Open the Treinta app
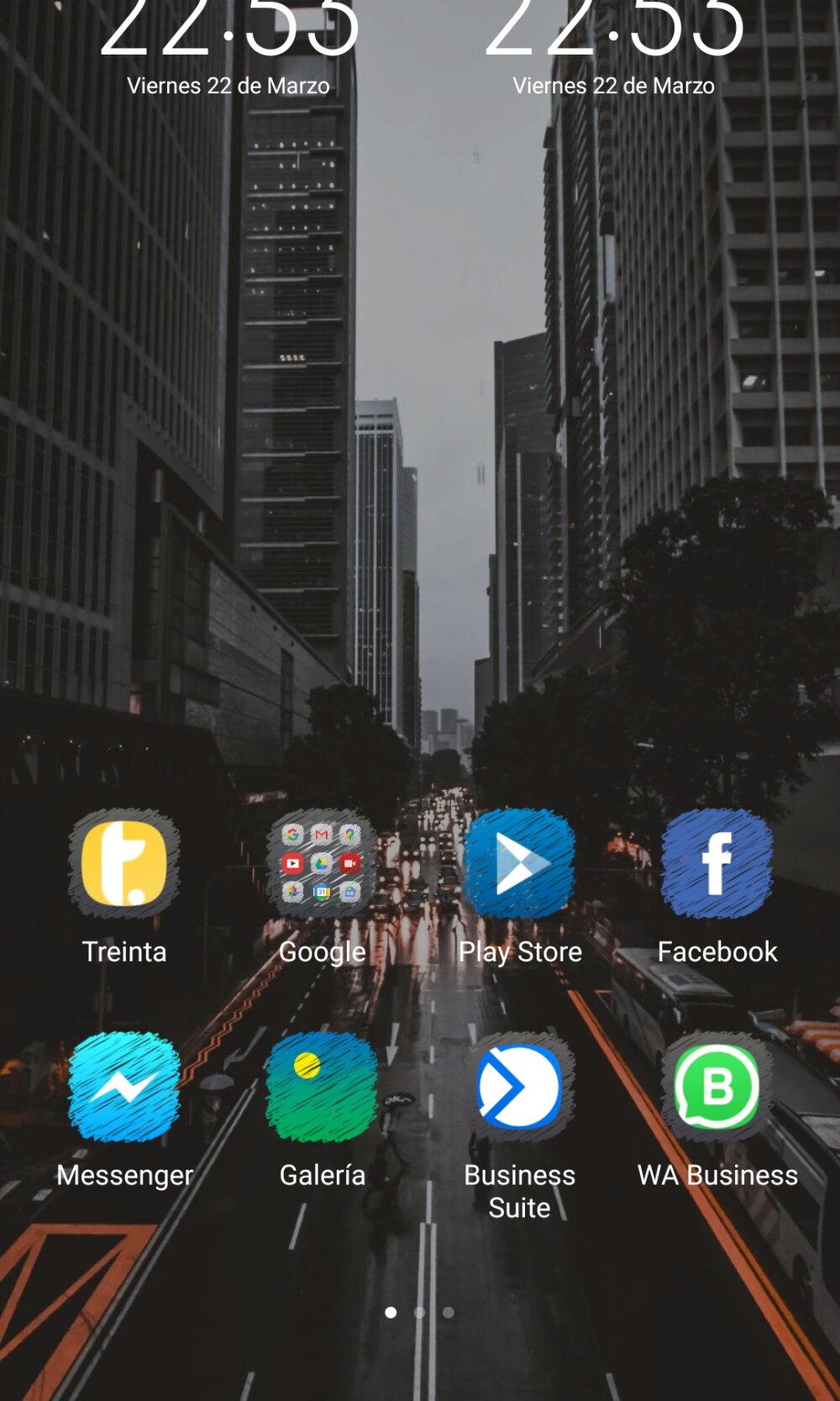 124,863
